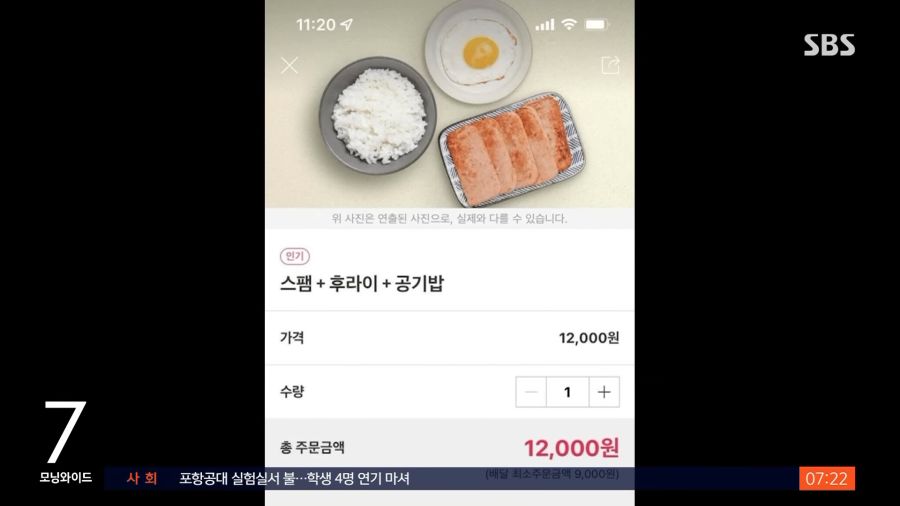Share this menu item
The height and width of the screenshot is (506, 900).
(x=610, y=65)
